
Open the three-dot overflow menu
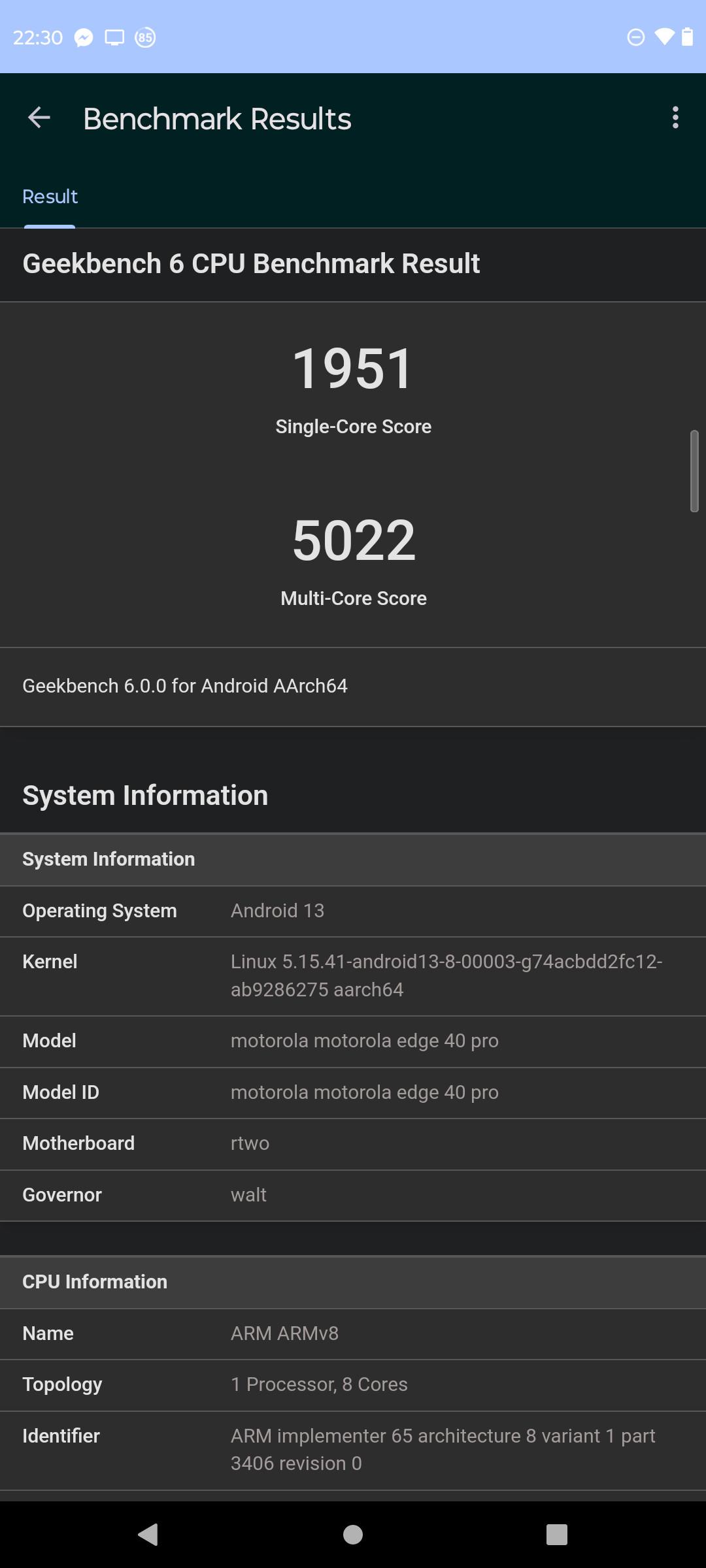click(675, 118)
